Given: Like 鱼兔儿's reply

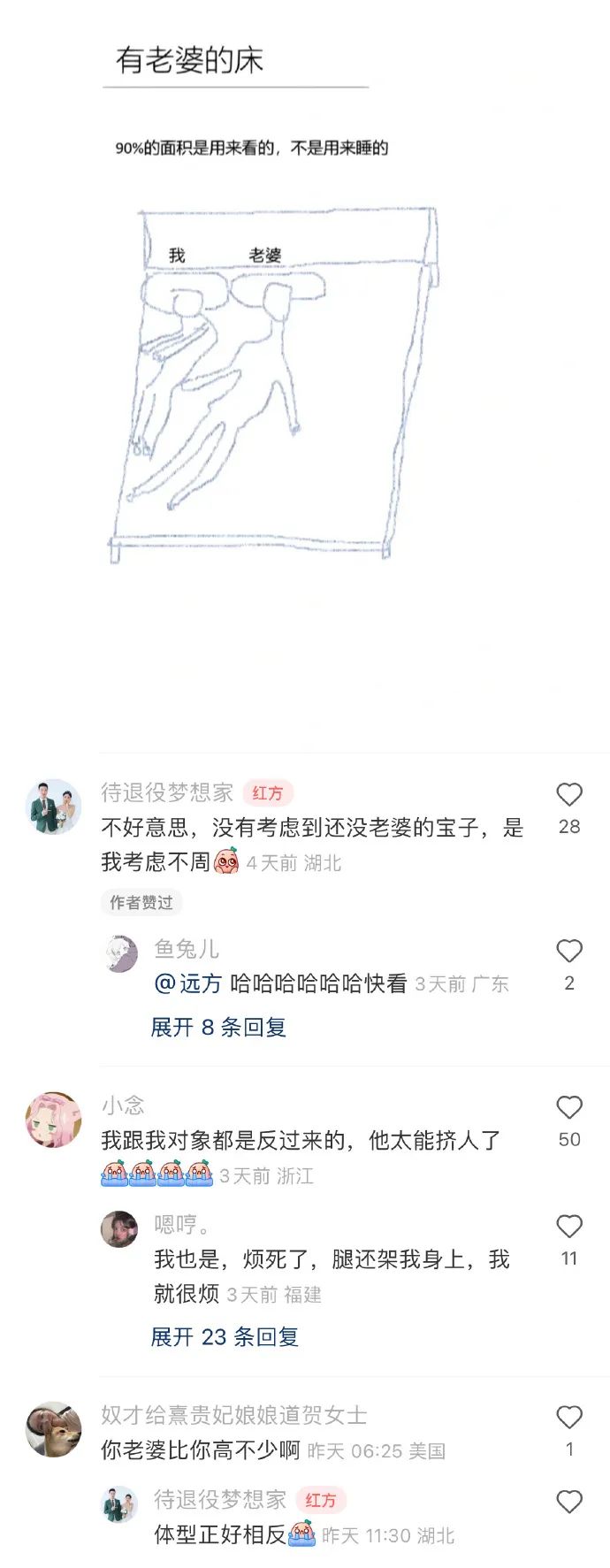Looking at the screenshot, I should (x=568, y=952).
